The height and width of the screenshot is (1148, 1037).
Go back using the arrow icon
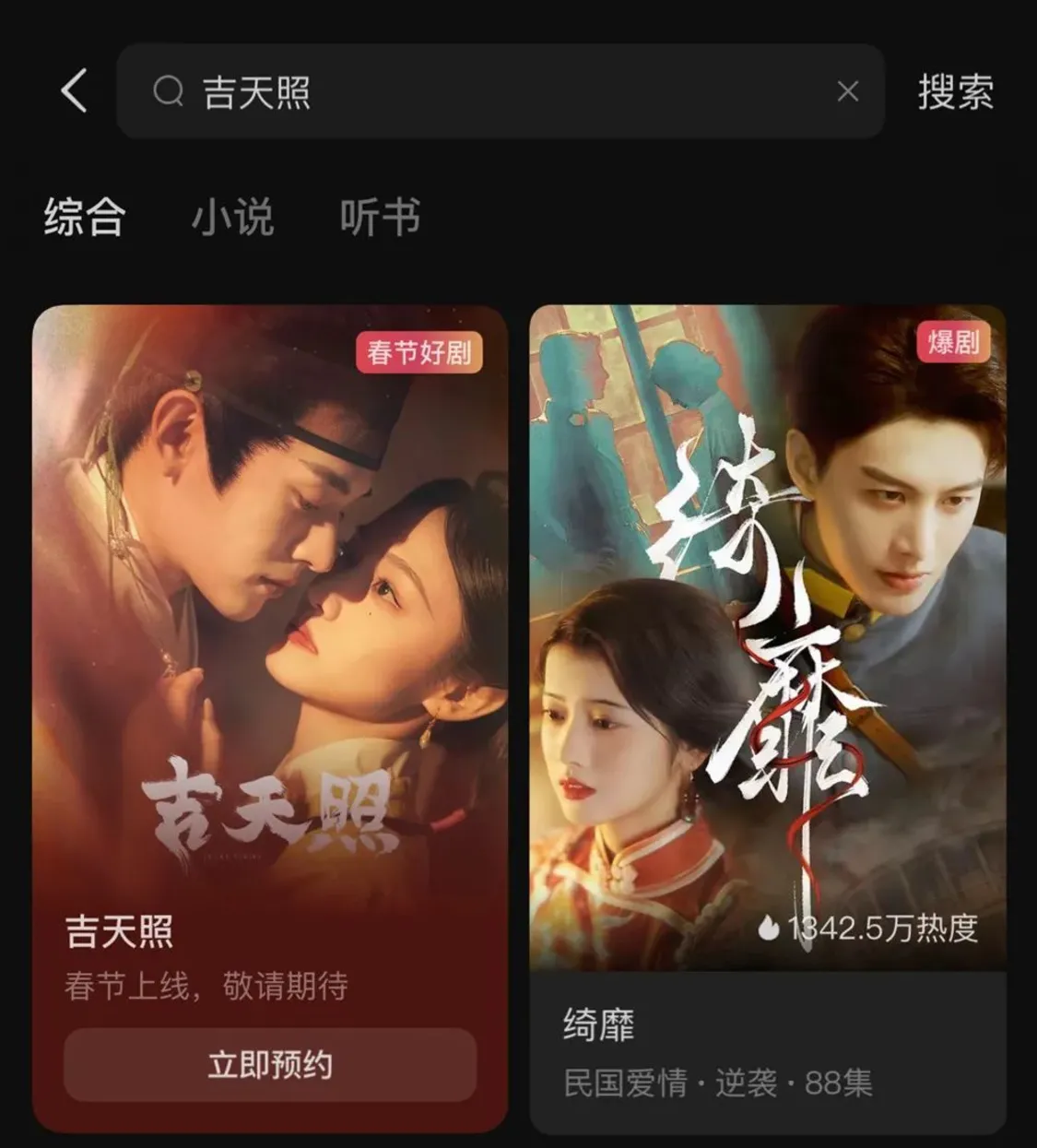point(74,91)
